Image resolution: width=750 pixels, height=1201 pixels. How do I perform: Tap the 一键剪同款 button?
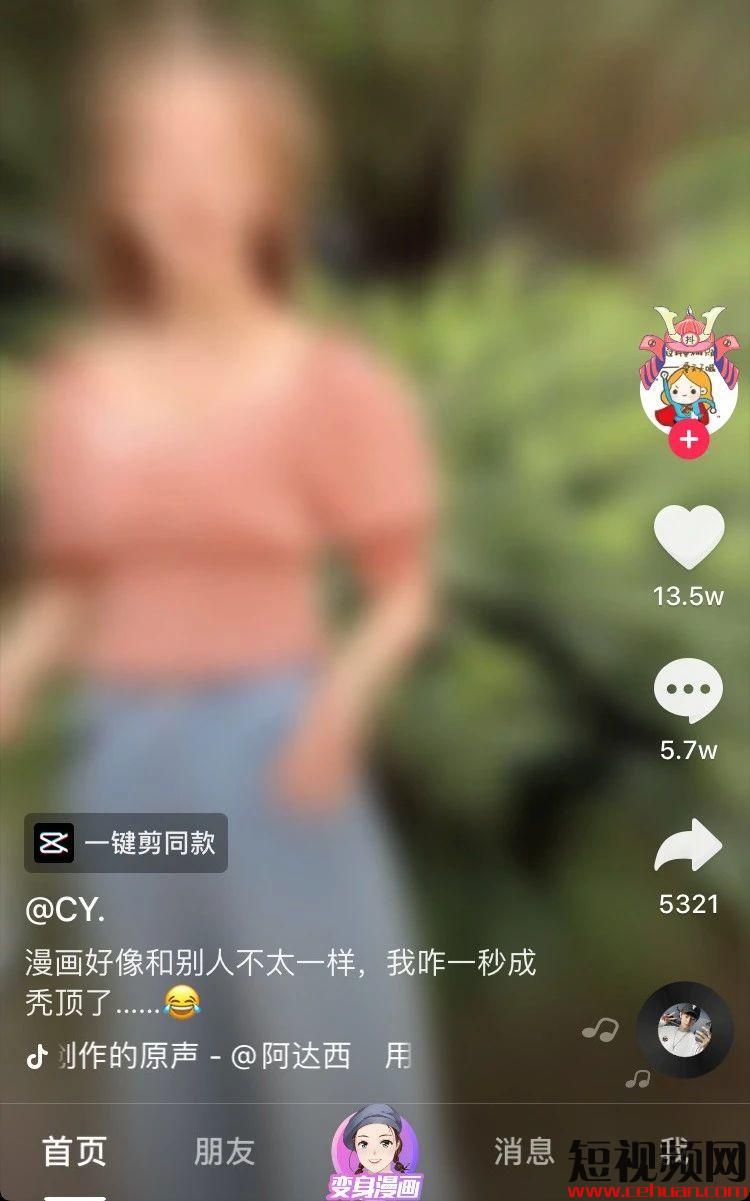pos(126,842)
